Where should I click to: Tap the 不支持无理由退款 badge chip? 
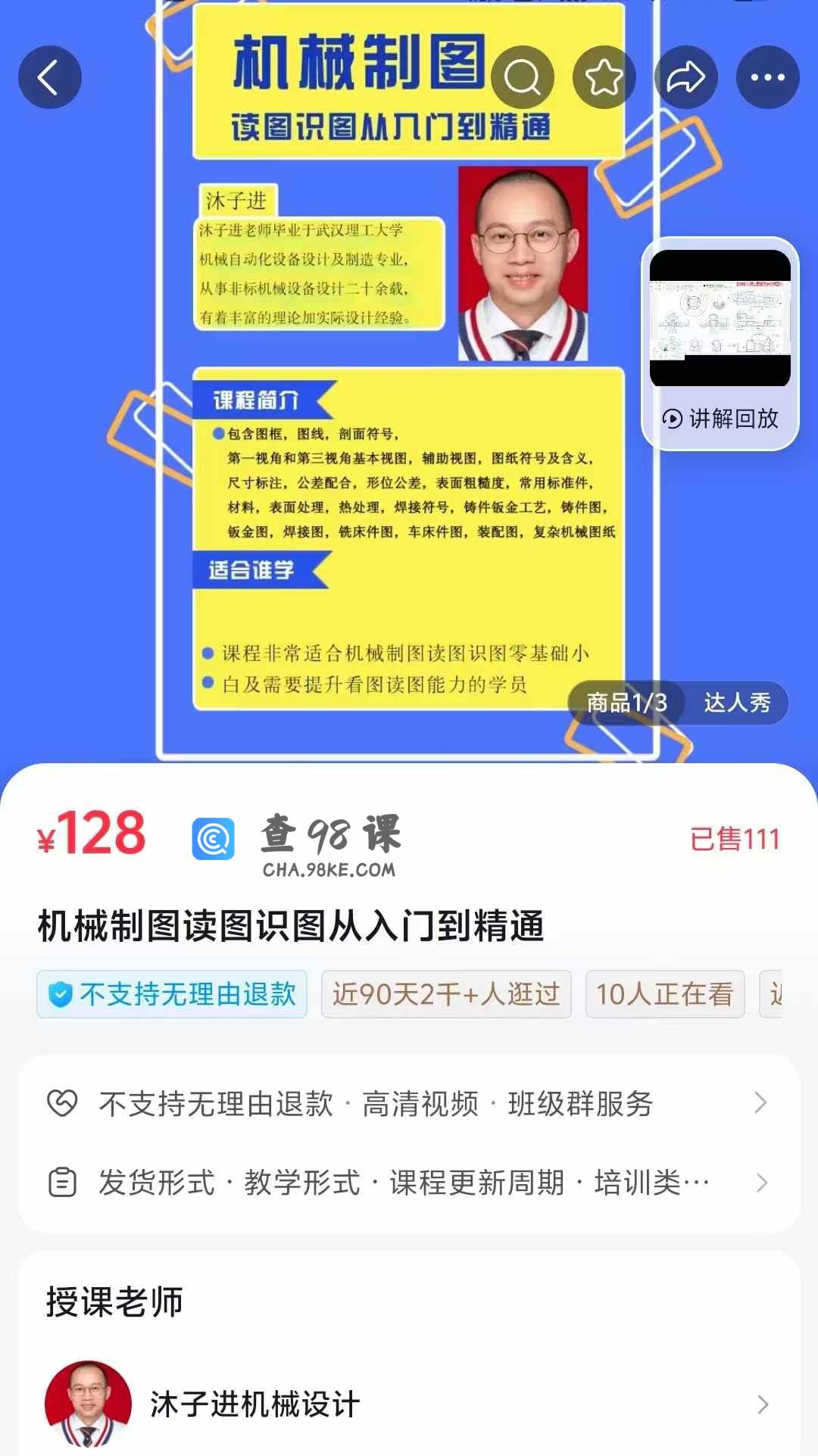coord(172,994)
